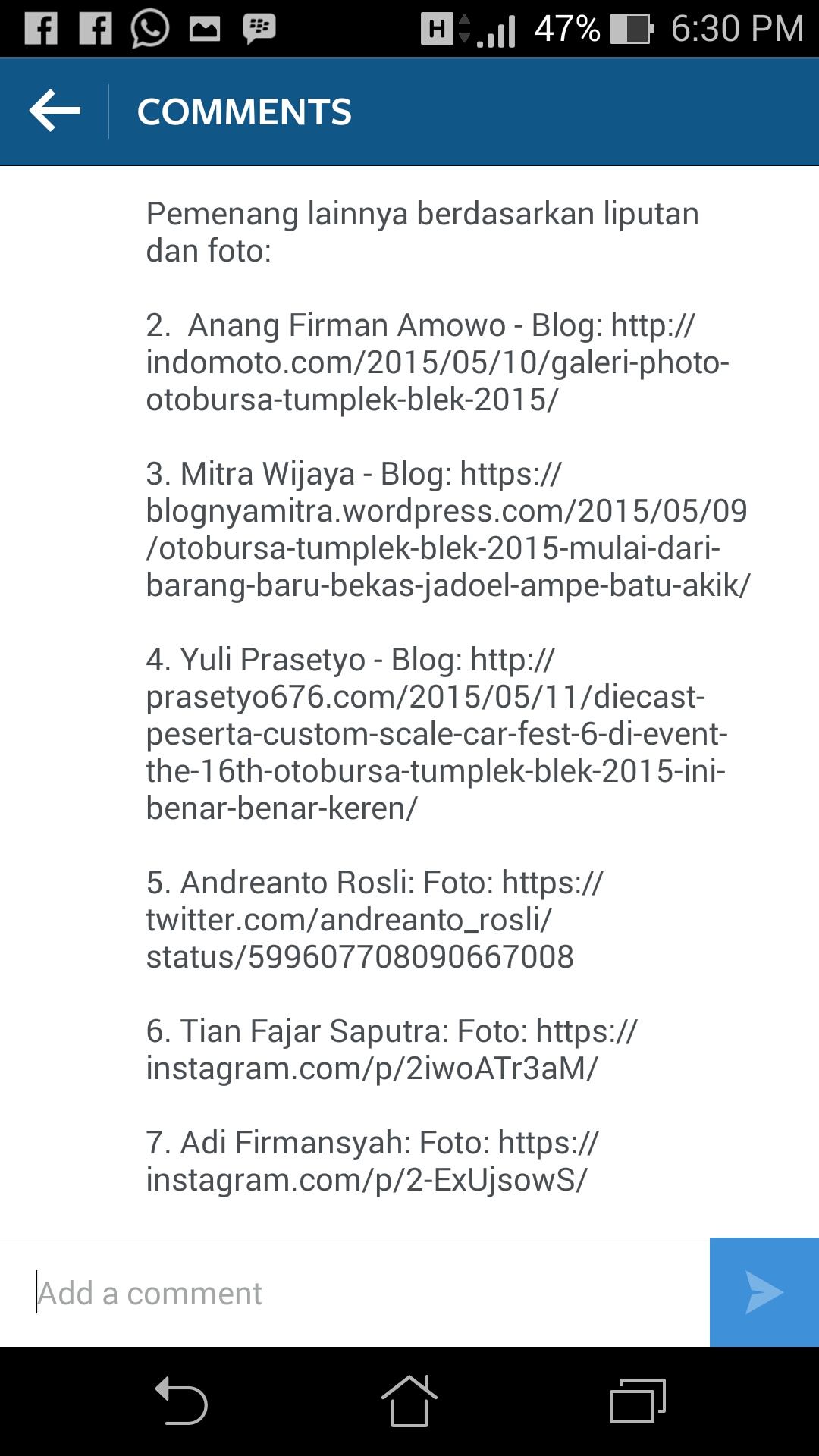Go back from the Comments screen
This screenshot has height=1456, width=819.
[55, 111]
